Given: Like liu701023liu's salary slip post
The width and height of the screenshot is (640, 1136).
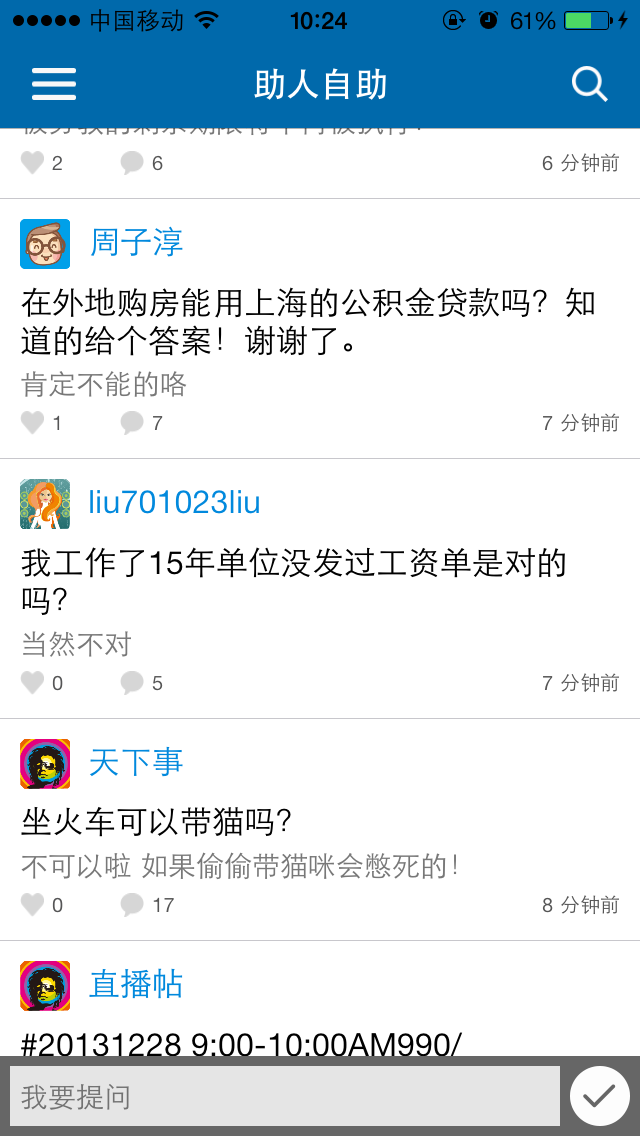Looking at the screenshot, I should pos(33,683).
